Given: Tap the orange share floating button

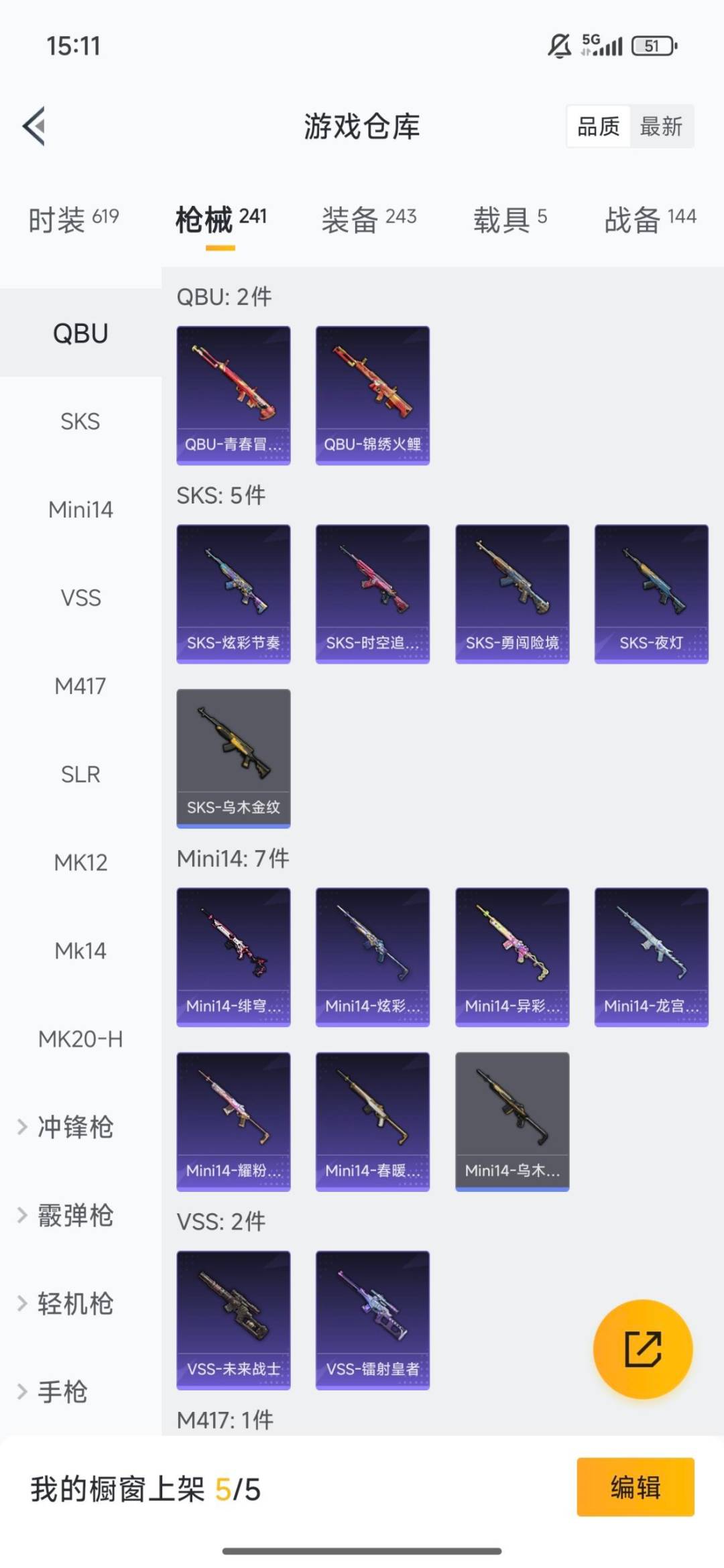Looking at the screenshot, I should point(643,1349).
